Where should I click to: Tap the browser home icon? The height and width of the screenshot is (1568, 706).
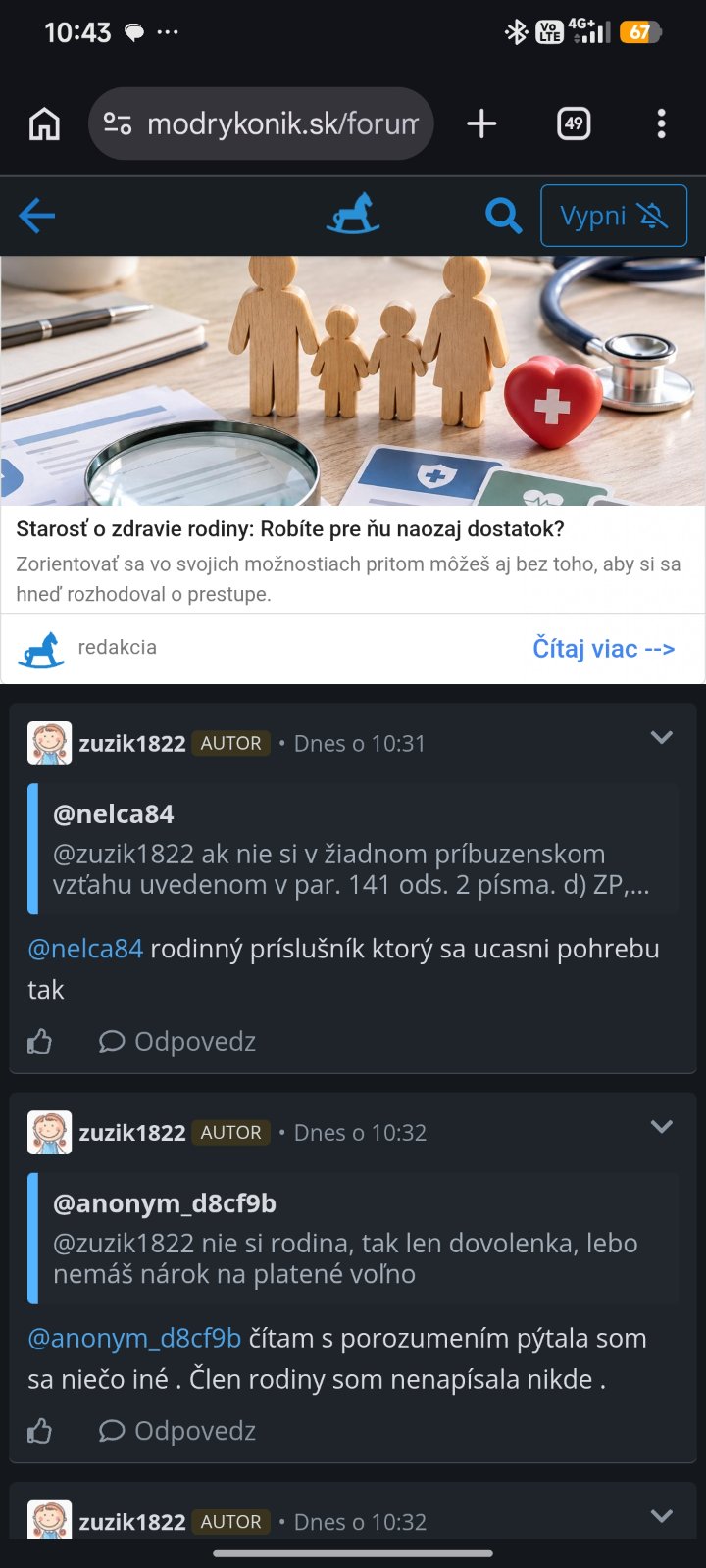(44, 124)
